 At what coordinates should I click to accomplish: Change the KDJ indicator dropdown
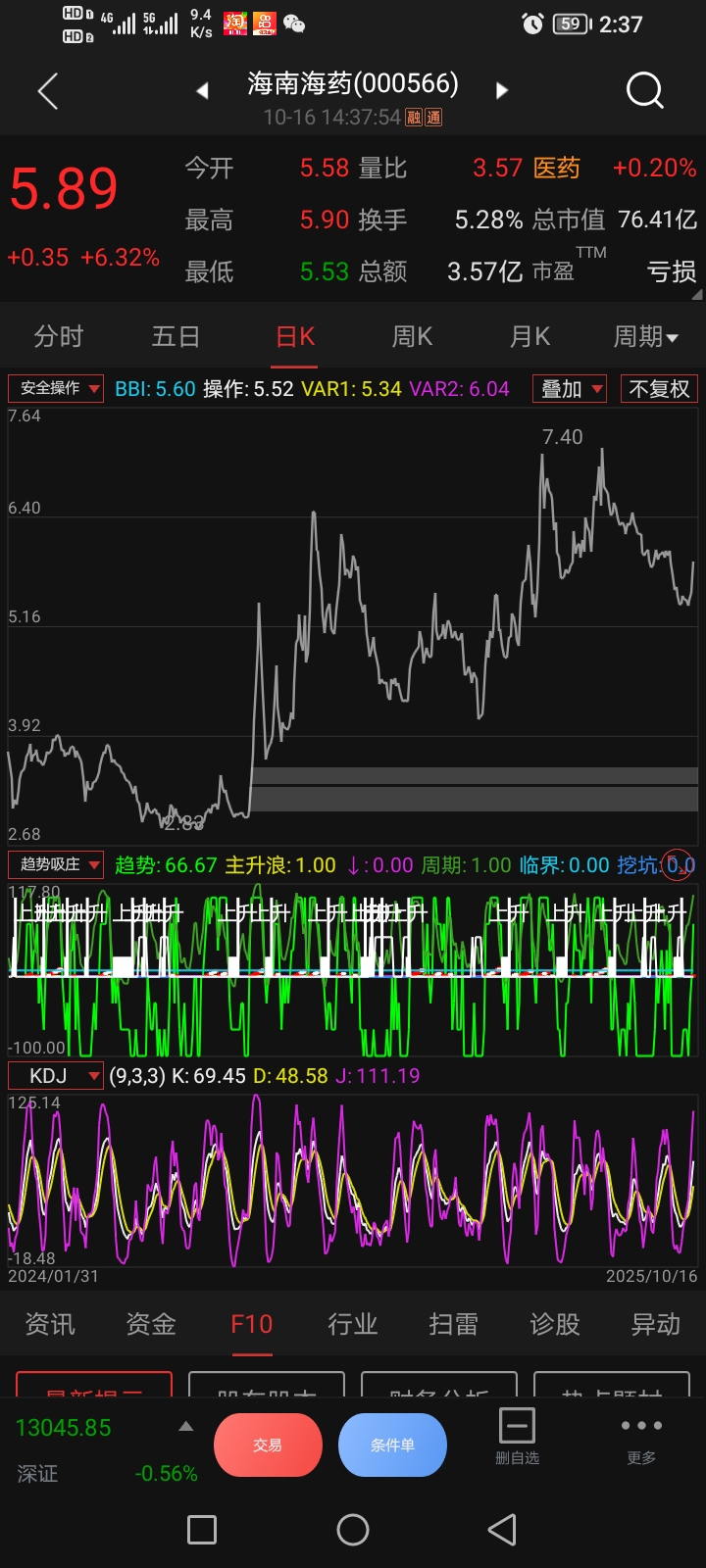click(56, 1076)
